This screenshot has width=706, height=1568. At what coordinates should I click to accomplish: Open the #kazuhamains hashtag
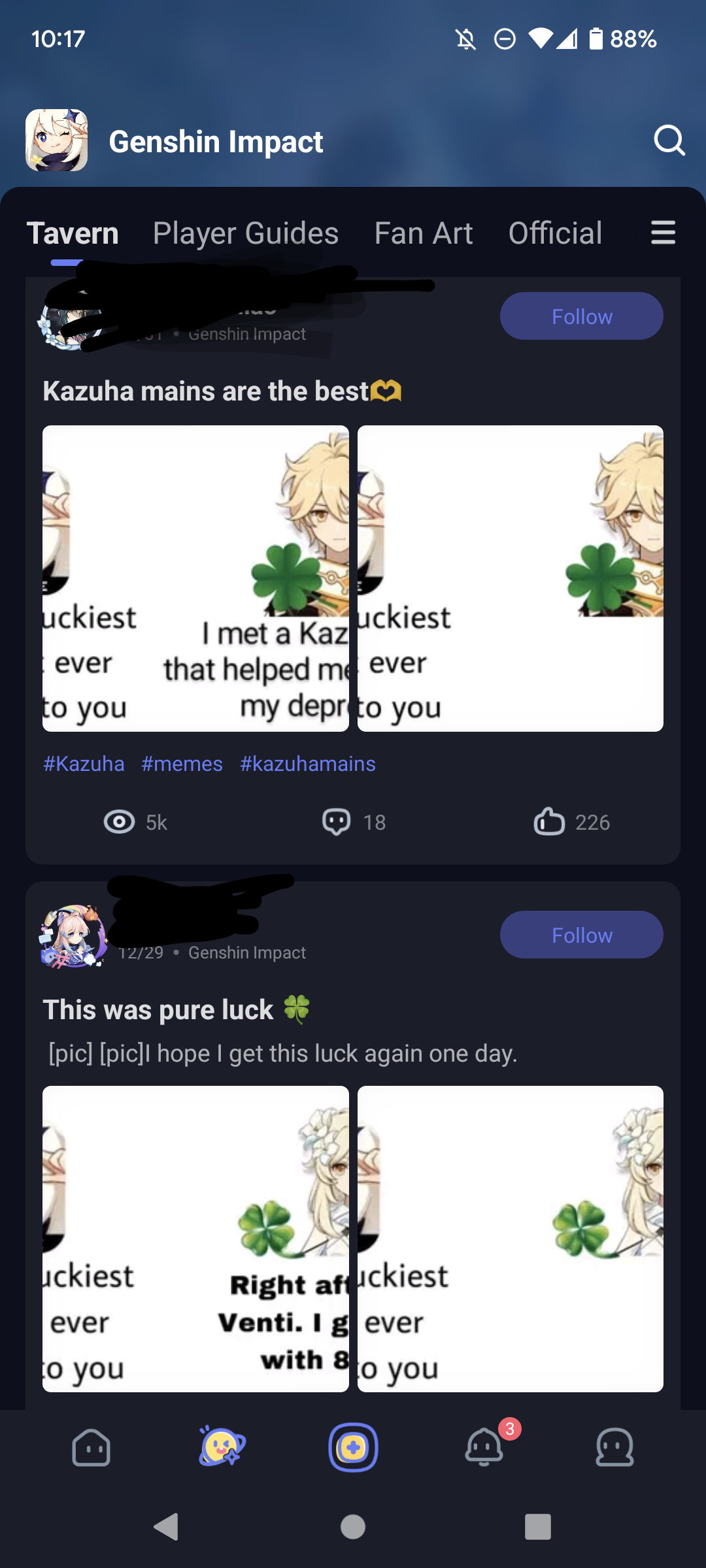point(308,764)
